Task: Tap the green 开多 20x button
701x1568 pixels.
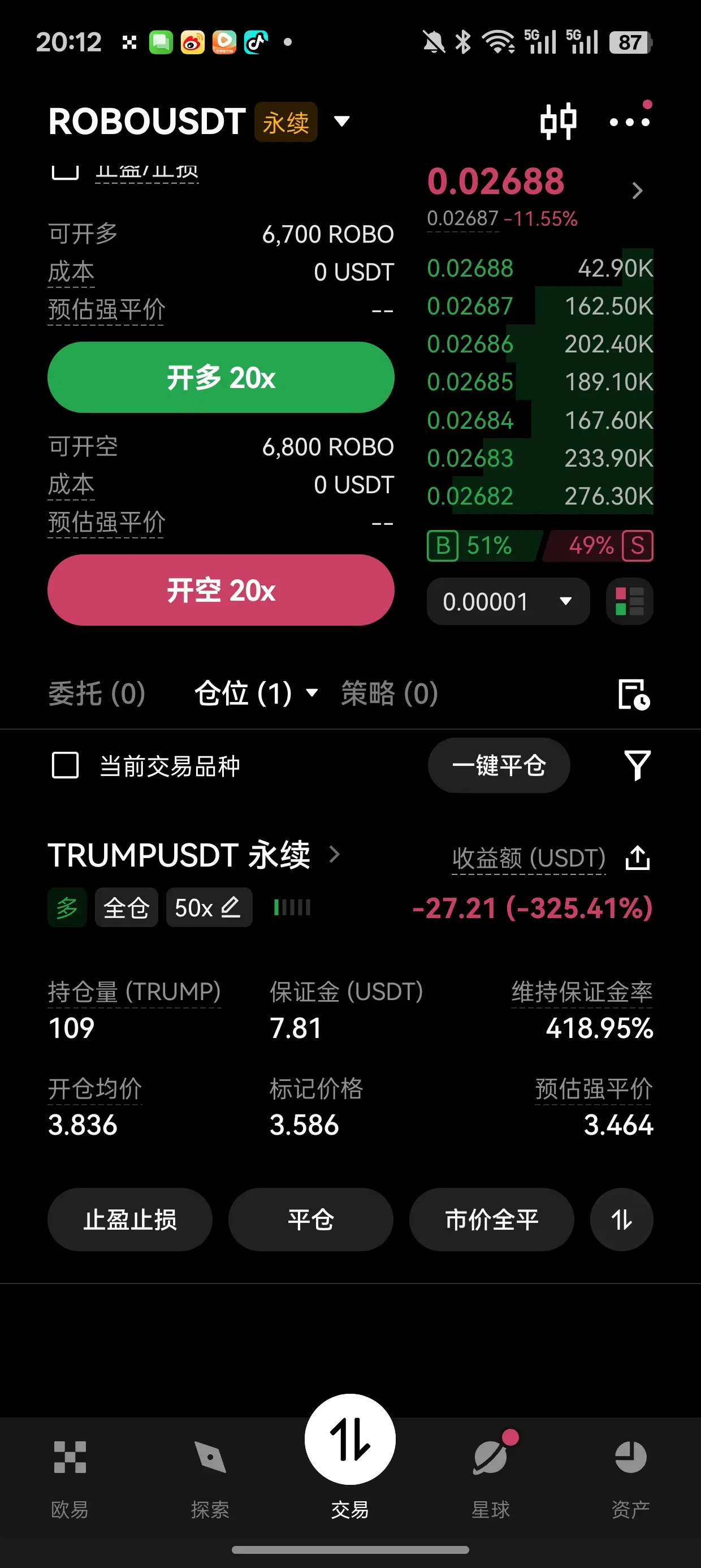Action: point(221,377)
